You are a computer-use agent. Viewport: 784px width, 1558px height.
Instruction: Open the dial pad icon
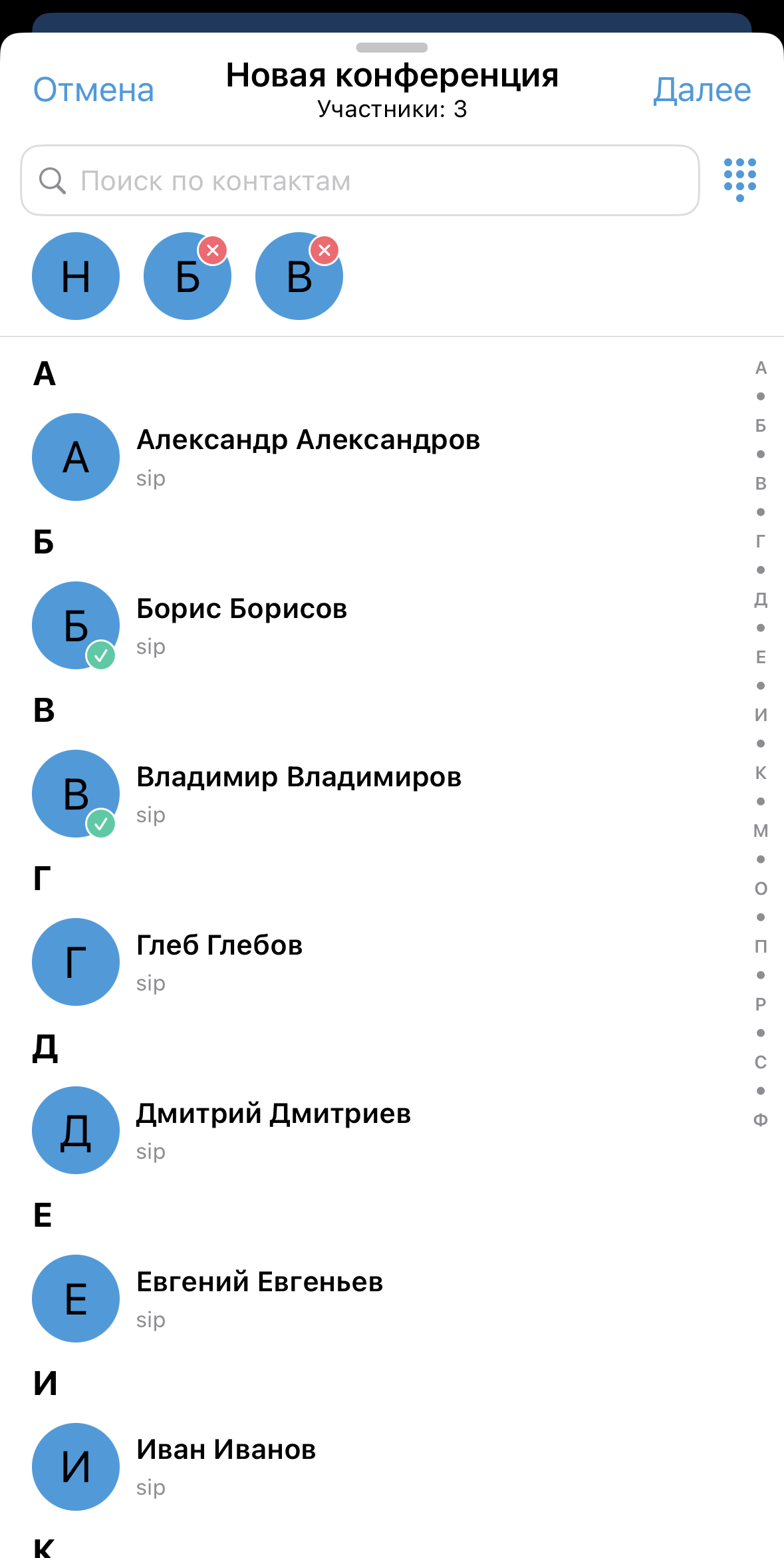click(x=739, y=180)
